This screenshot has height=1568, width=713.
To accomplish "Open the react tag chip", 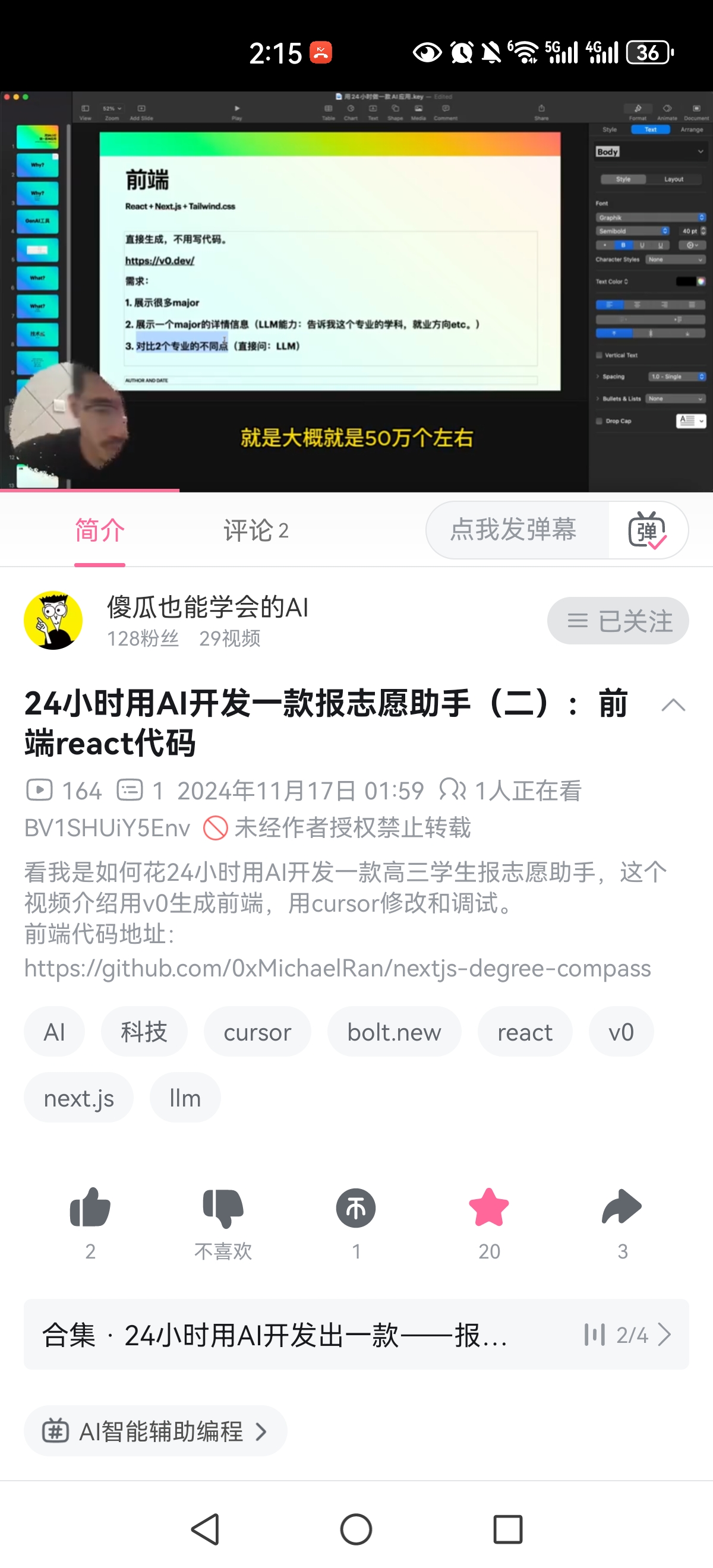I will pos(524,1032).
